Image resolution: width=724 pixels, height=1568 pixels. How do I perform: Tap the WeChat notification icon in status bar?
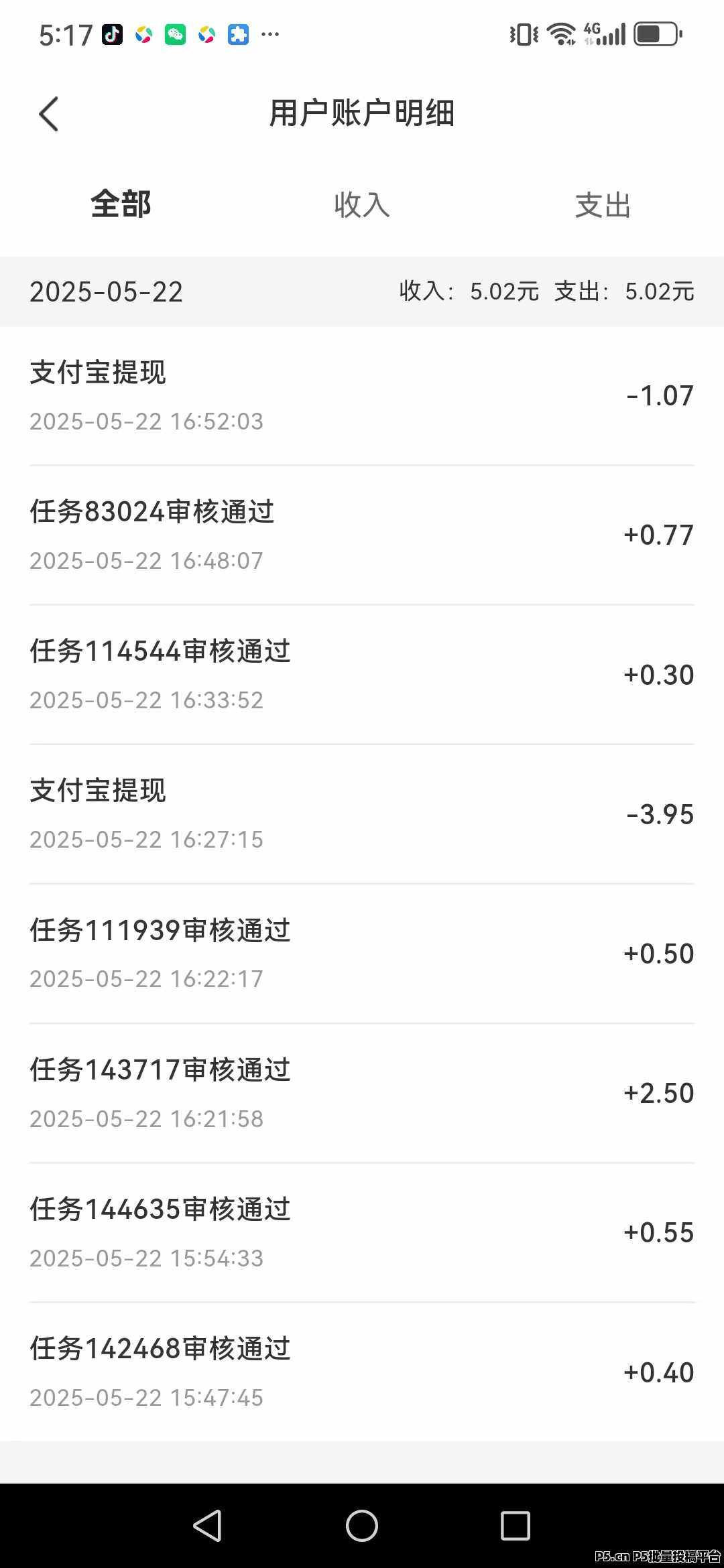click(x=174, y=35)
